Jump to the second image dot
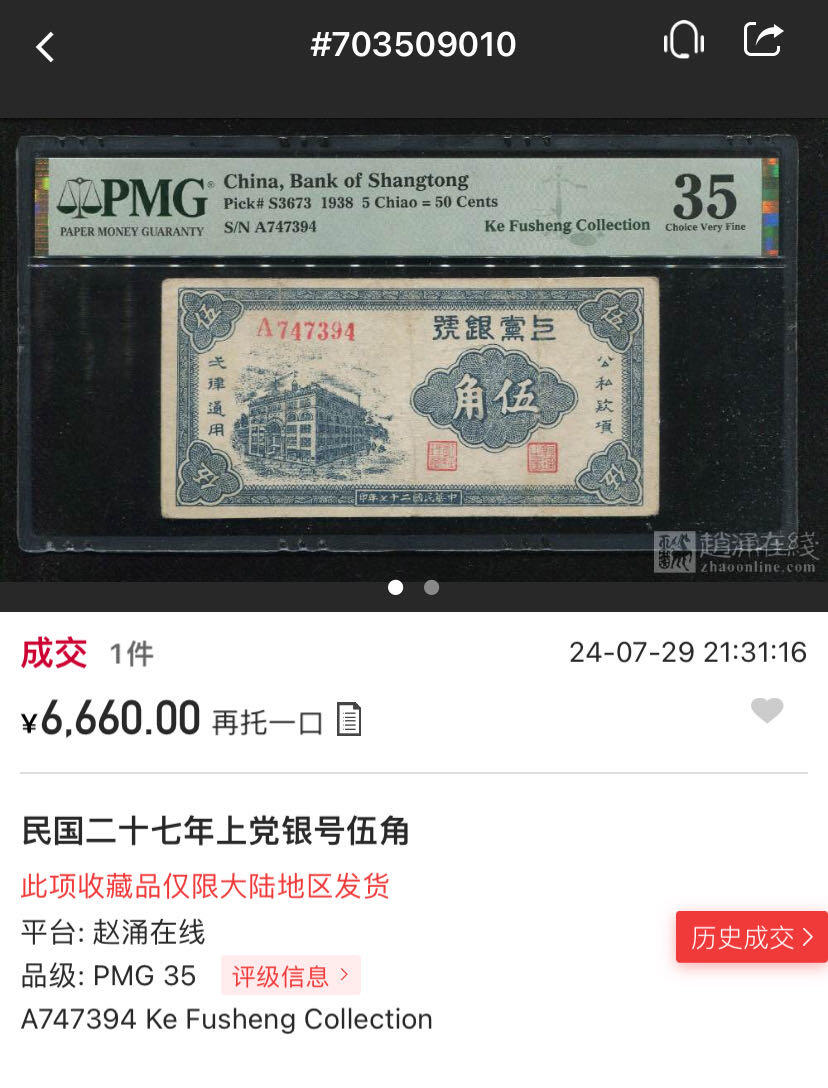Image resolution: width=828 pixels, height=1088 pixels. click(x=431, y=588)
